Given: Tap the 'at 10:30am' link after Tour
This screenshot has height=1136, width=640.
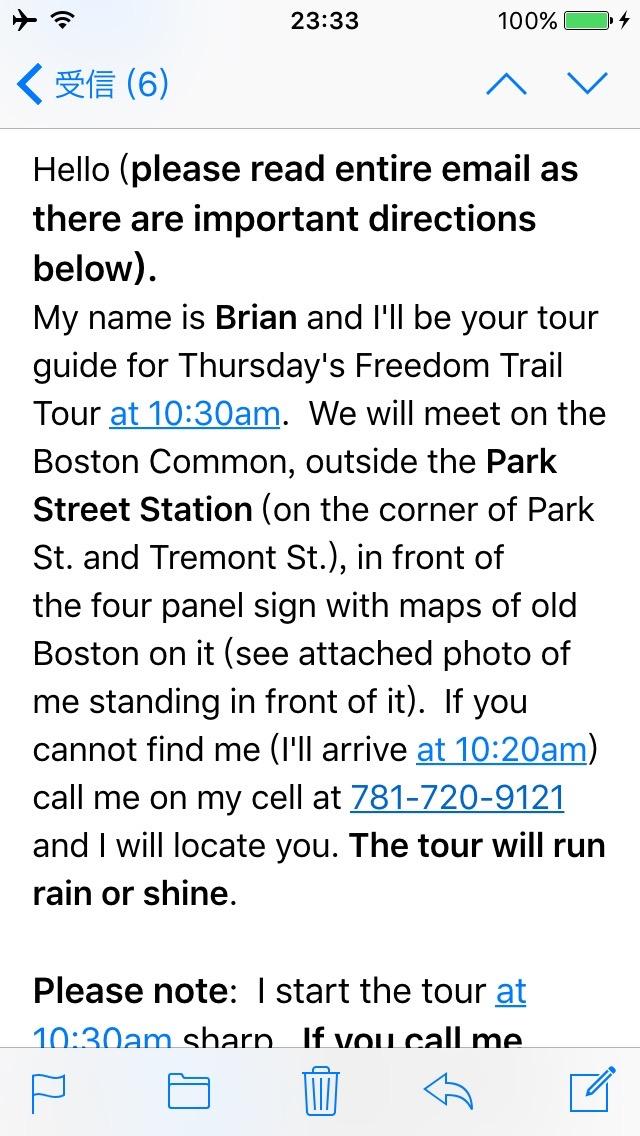Looking at the screenshot, I should [x=194, y=414].
